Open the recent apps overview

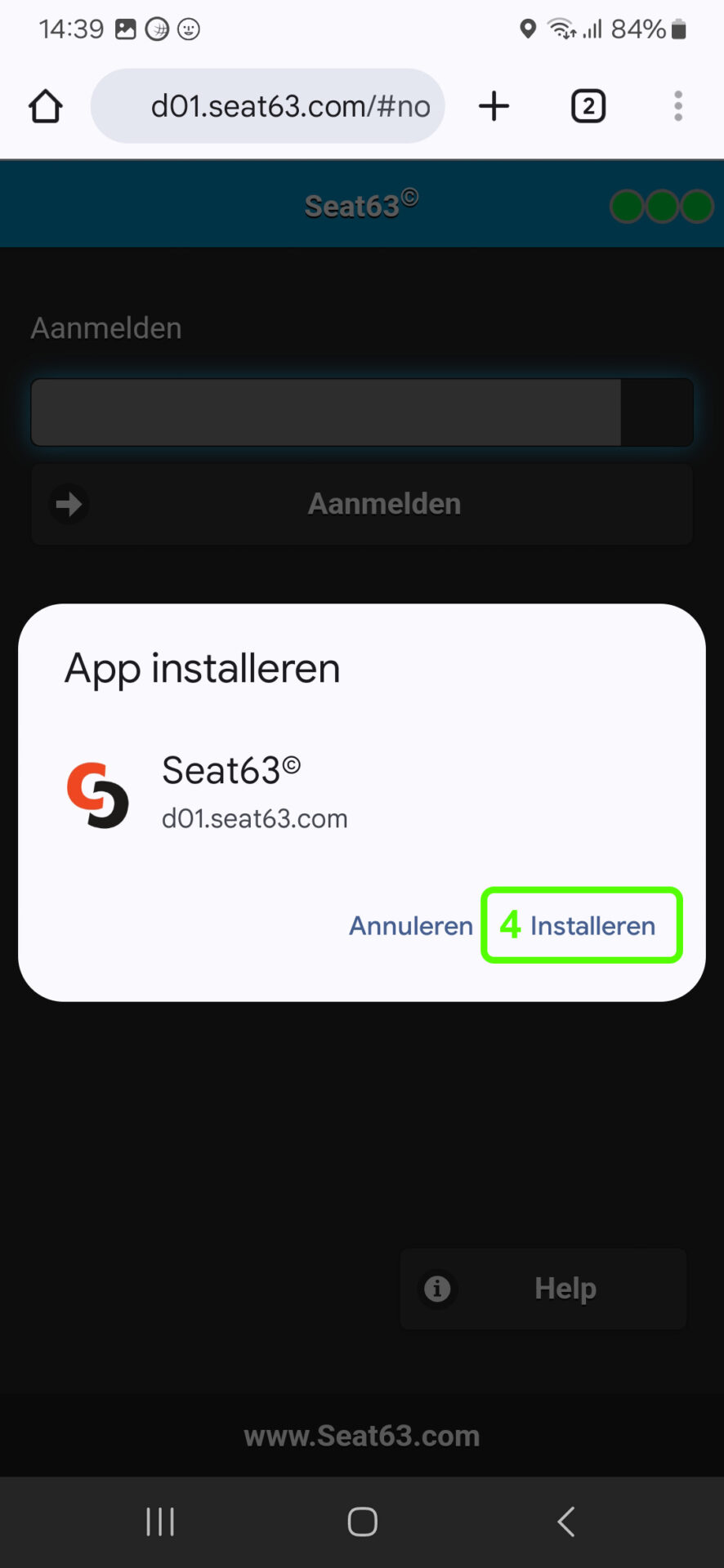click(160, 1521)
